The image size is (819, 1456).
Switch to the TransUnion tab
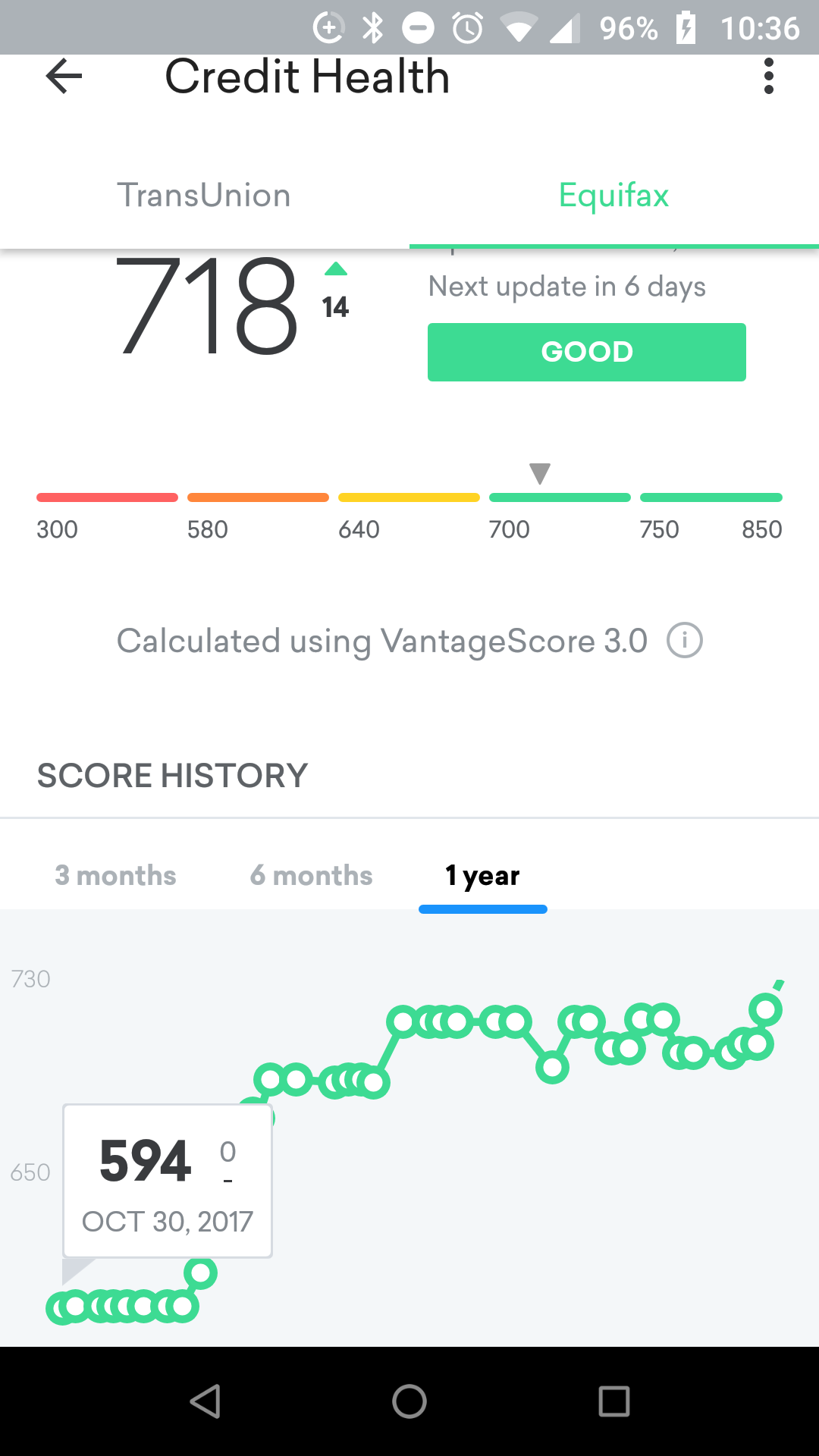(204, 196)
